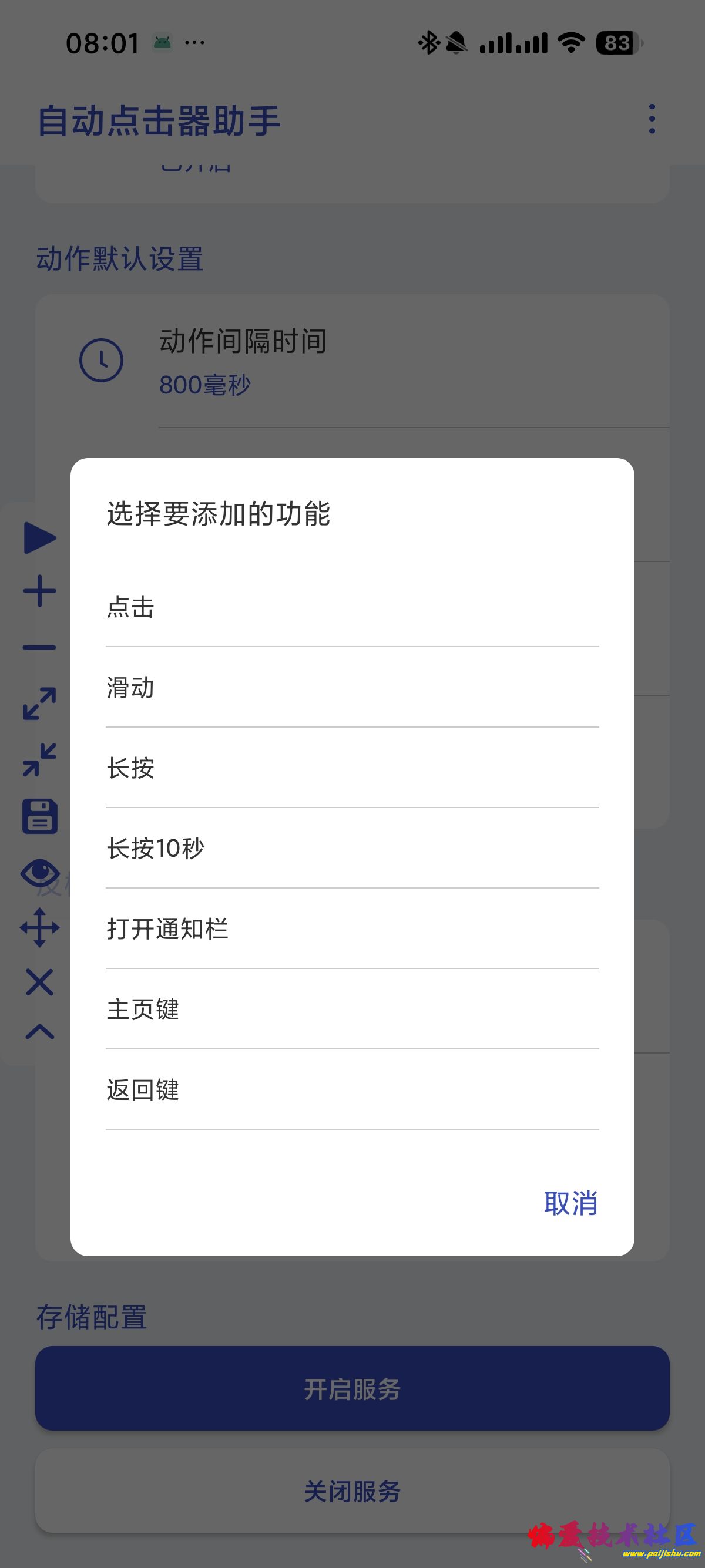Add the 返回键 action
Viewport: 705px width, 1568px height.
pos(352,1089)
